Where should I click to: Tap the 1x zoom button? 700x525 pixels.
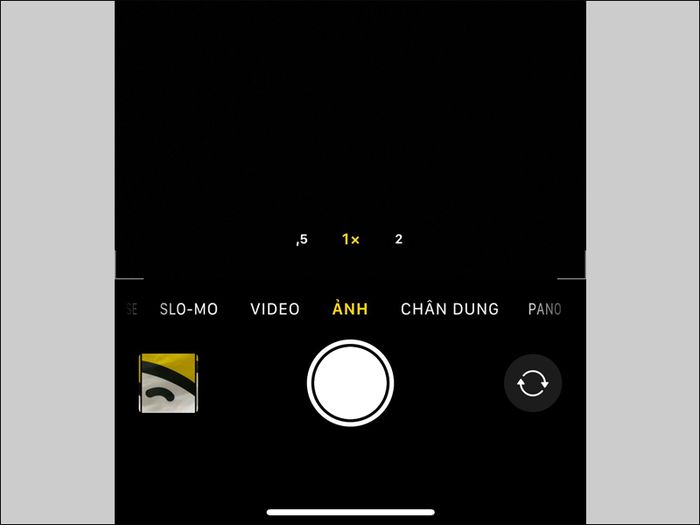[x=350, y=240]
